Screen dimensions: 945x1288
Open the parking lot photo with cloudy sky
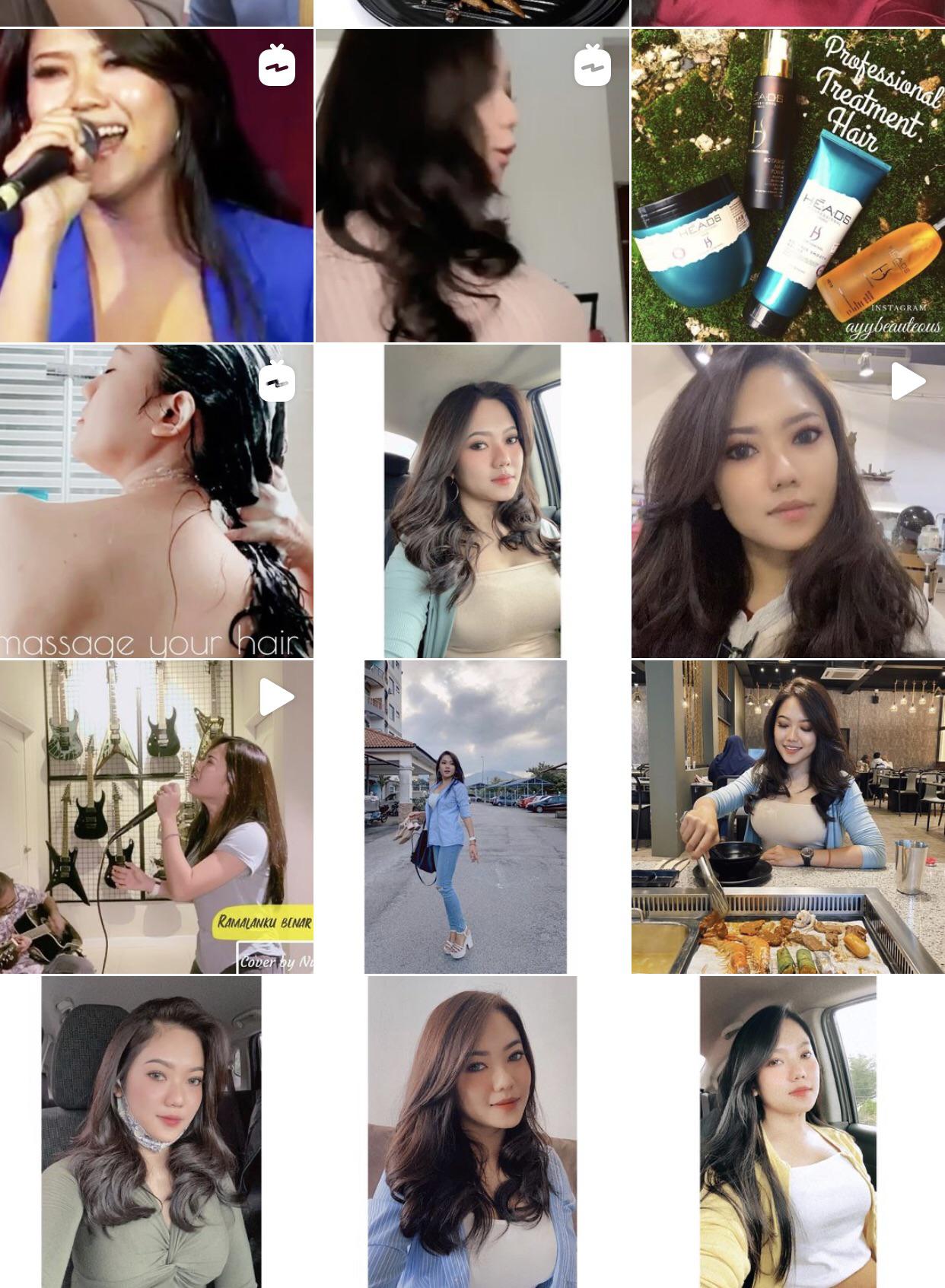click(472, 818)
